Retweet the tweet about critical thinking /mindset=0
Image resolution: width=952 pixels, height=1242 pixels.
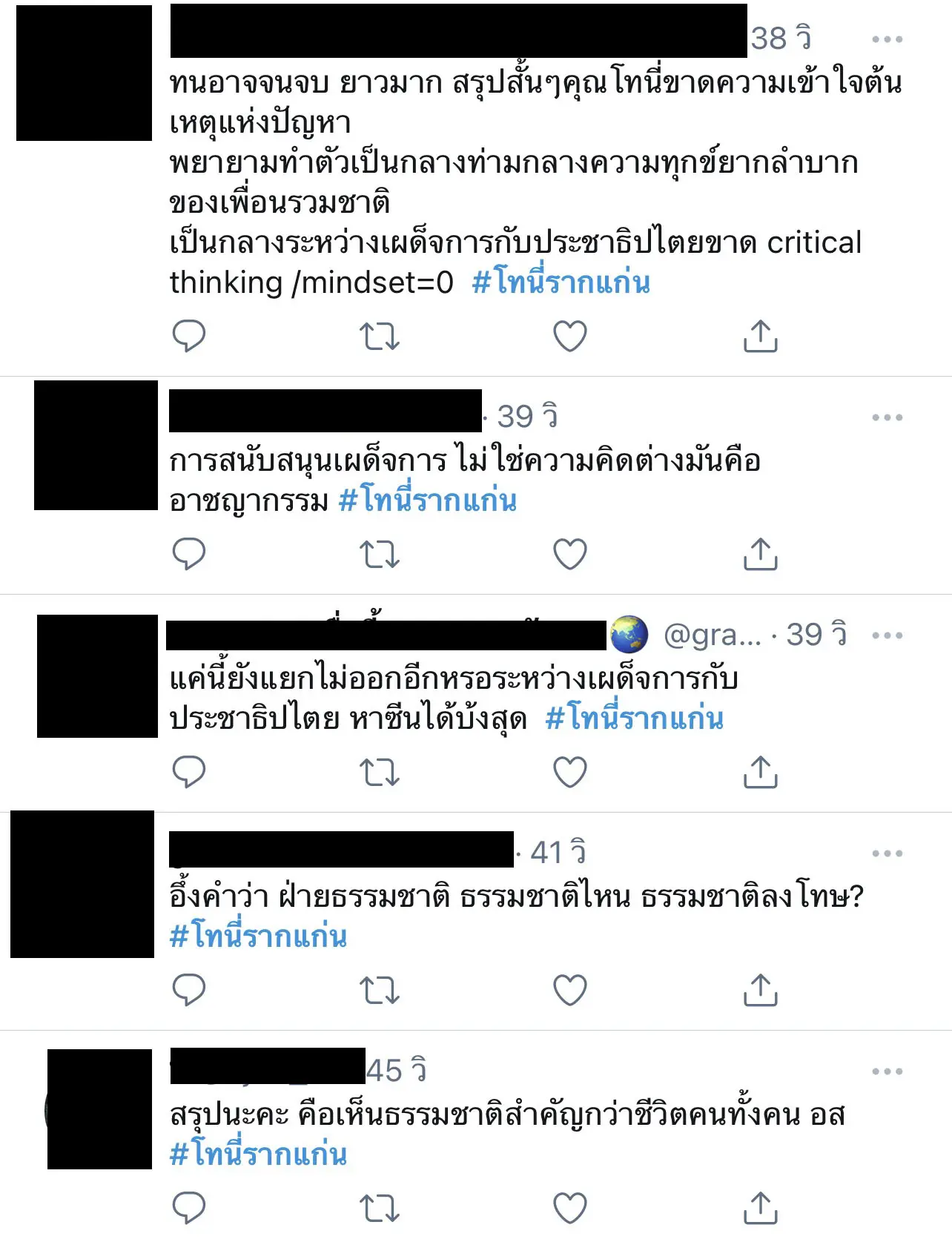pos(380,336)
